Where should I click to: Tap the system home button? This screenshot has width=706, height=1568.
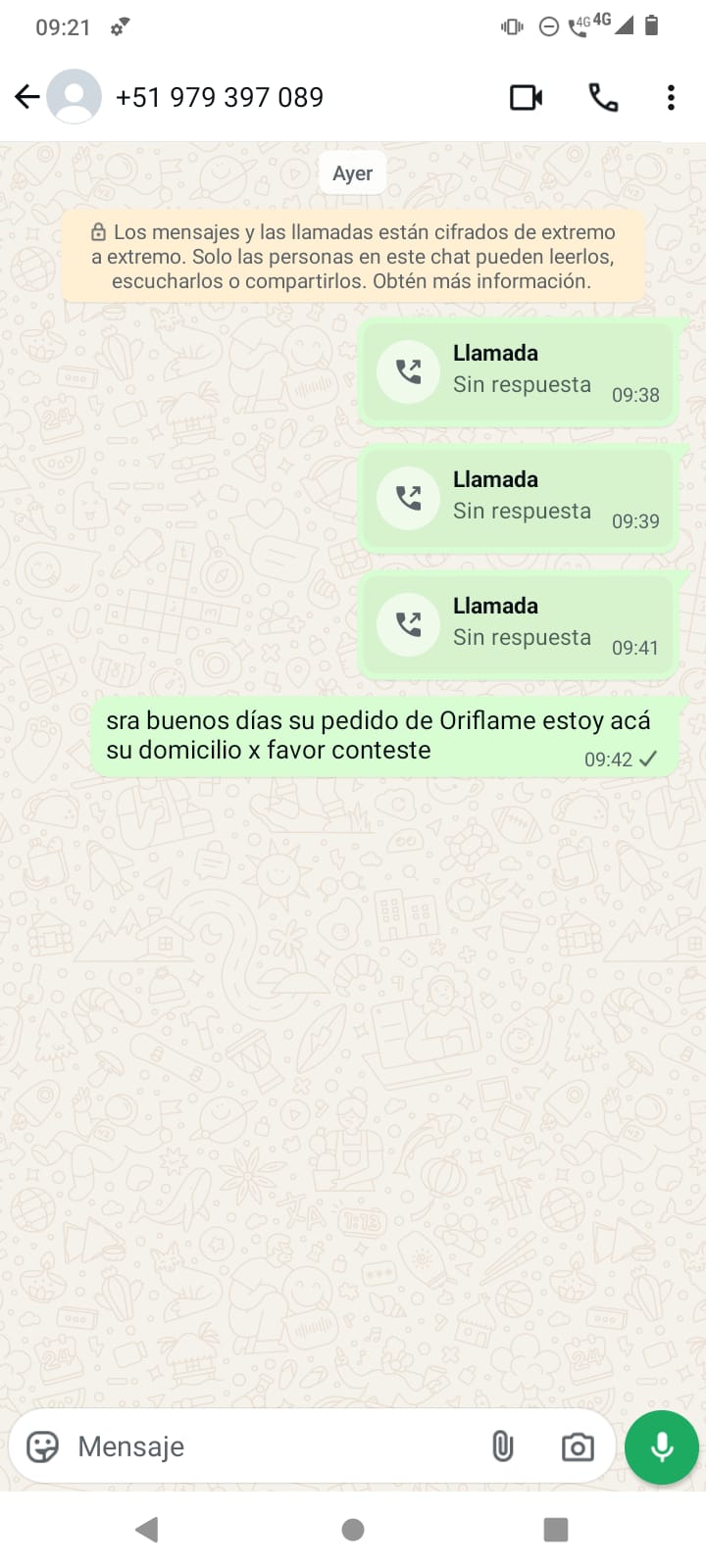(x=353, y=1530)
